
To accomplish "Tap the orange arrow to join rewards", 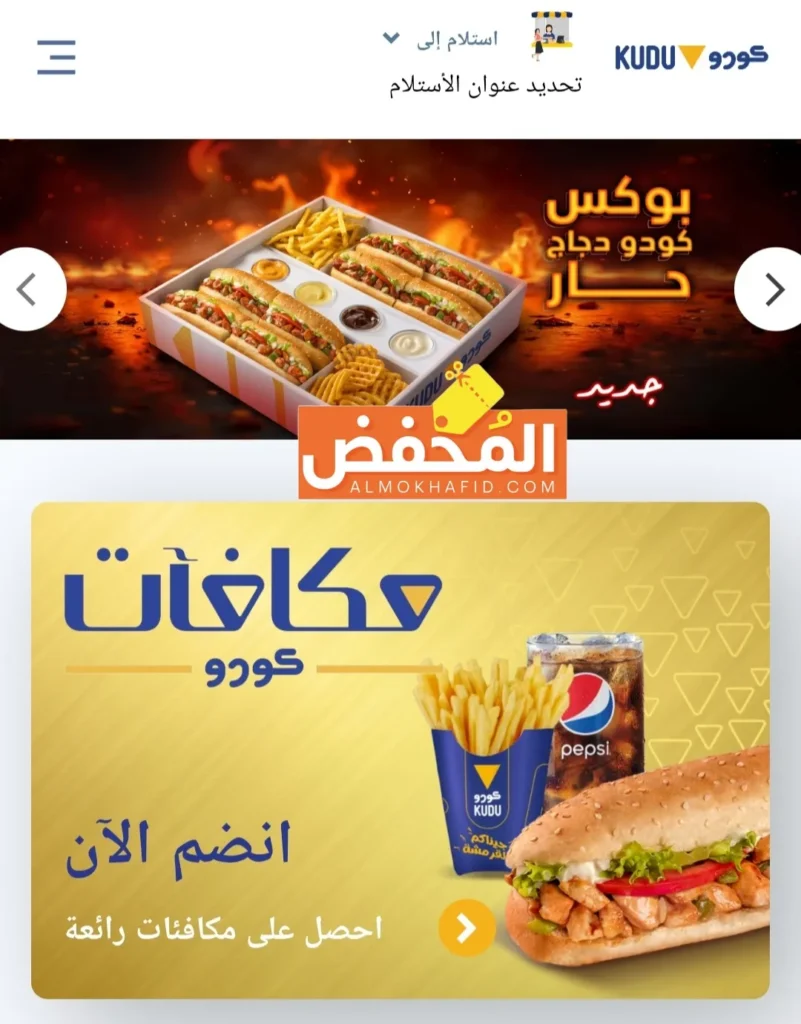I will coord(466,928).
